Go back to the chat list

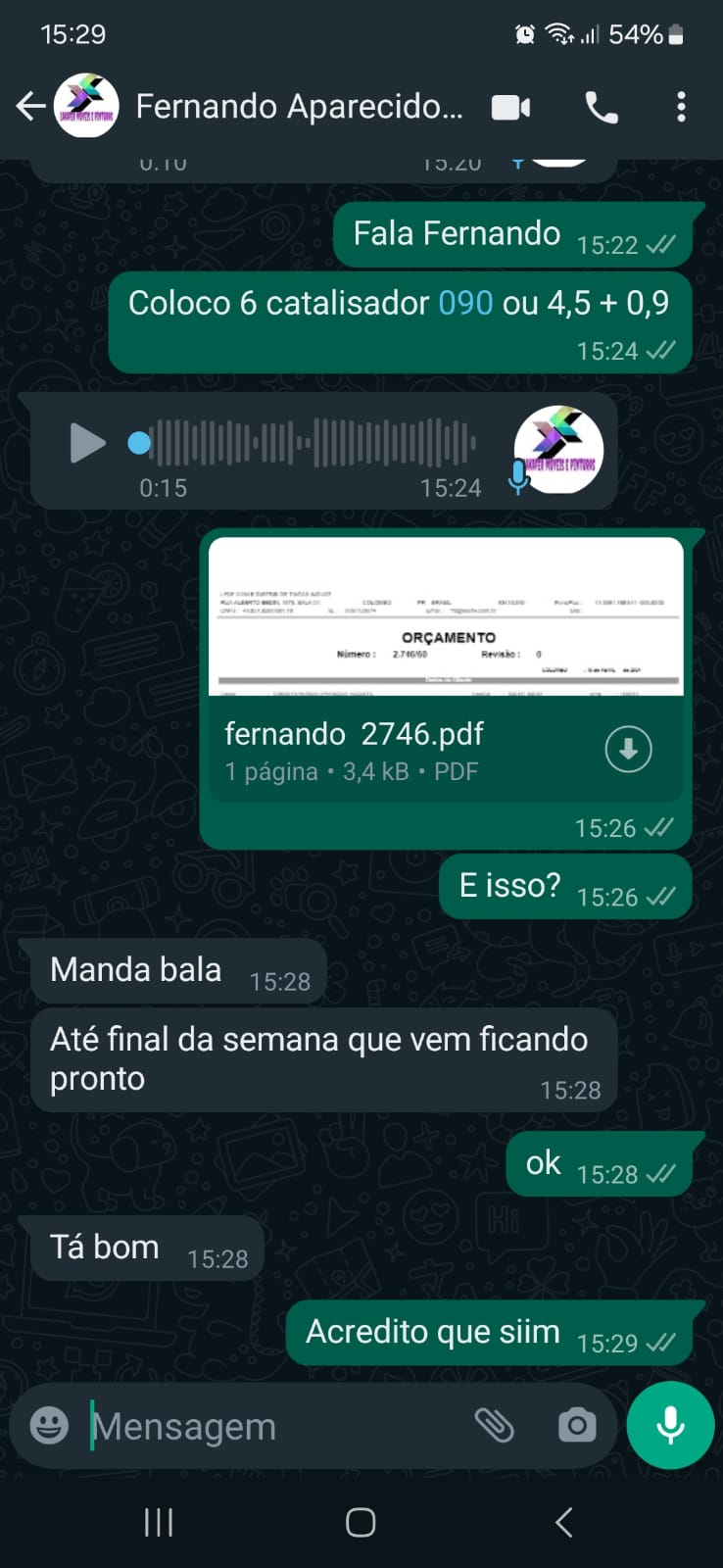30,106
